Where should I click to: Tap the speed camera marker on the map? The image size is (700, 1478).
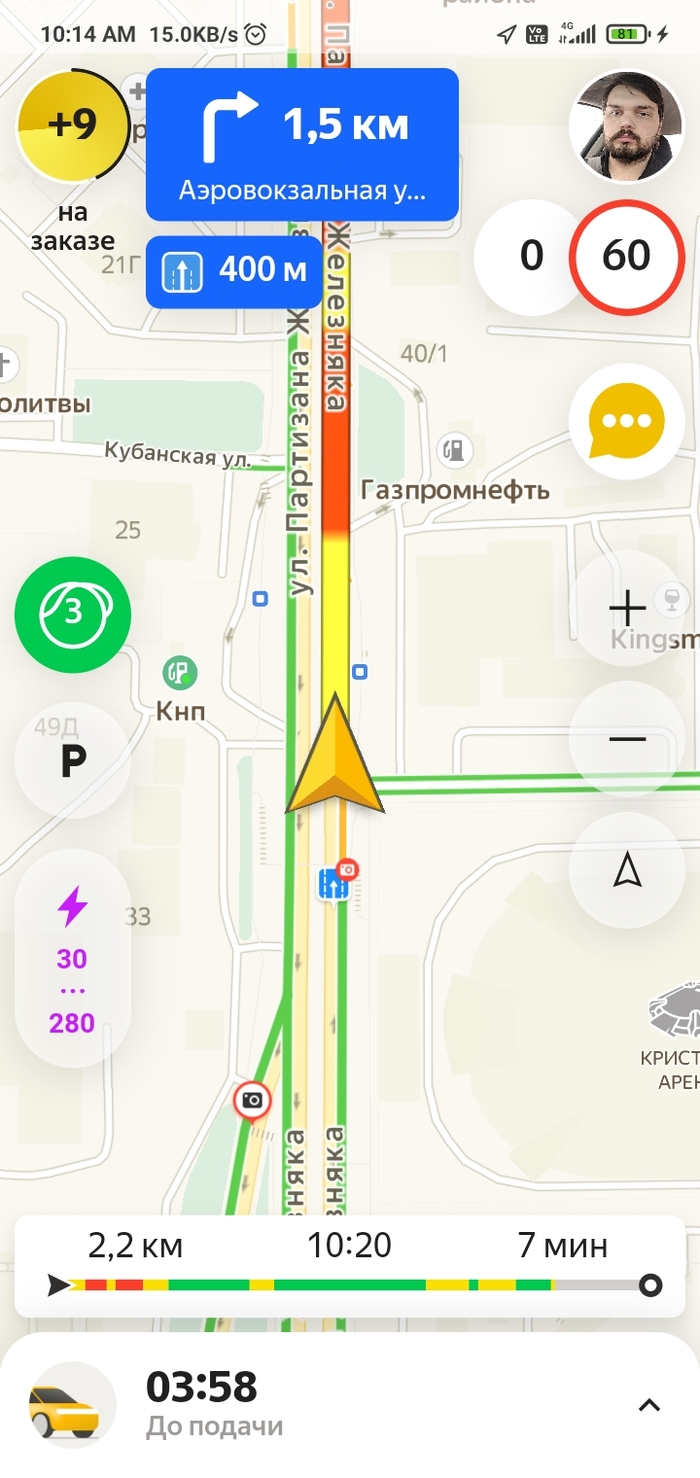[252, 1100]
